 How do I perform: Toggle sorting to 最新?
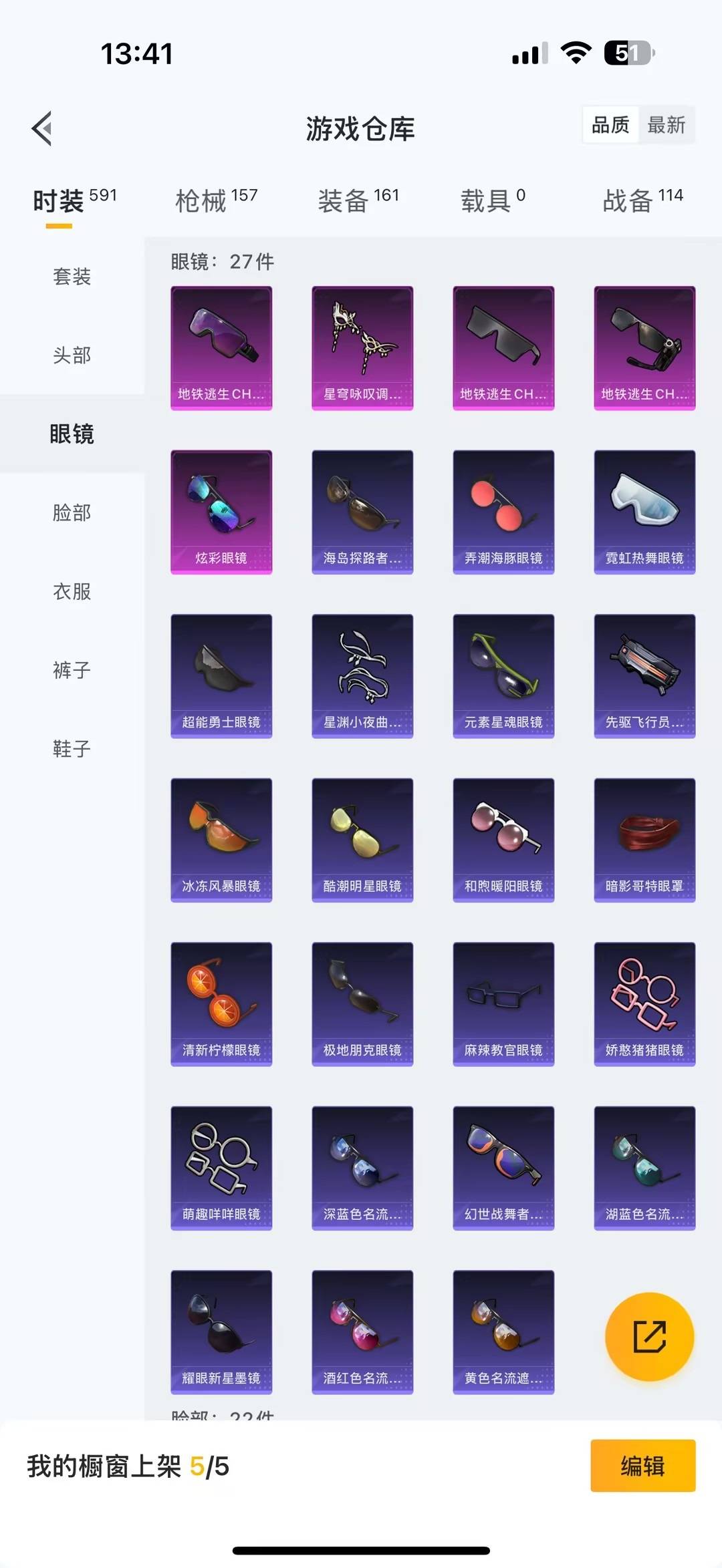pyautogui.click(x=667, y=125)
